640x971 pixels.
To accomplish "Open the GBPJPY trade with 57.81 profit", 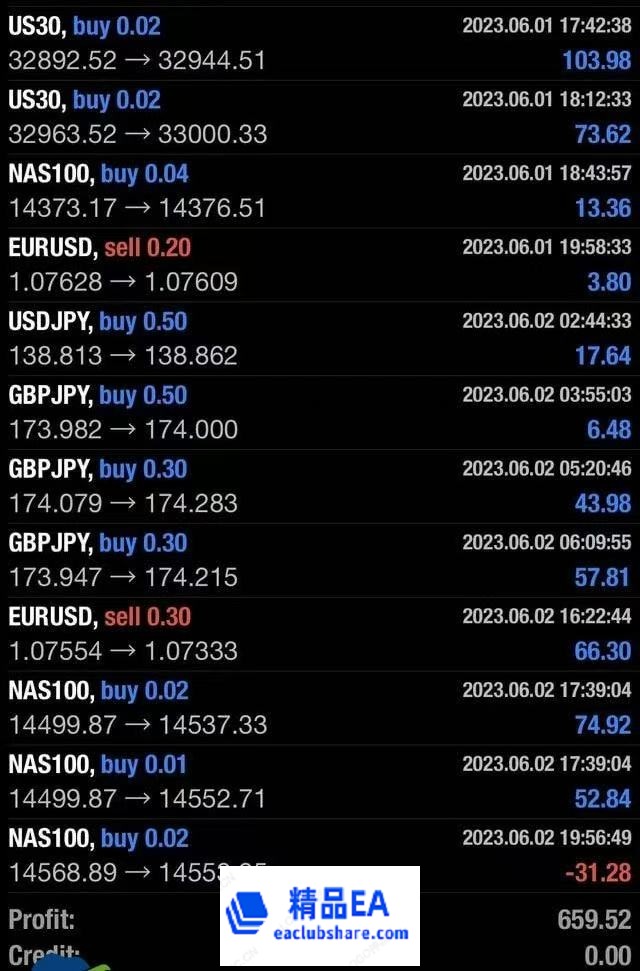I will point(320,561).
